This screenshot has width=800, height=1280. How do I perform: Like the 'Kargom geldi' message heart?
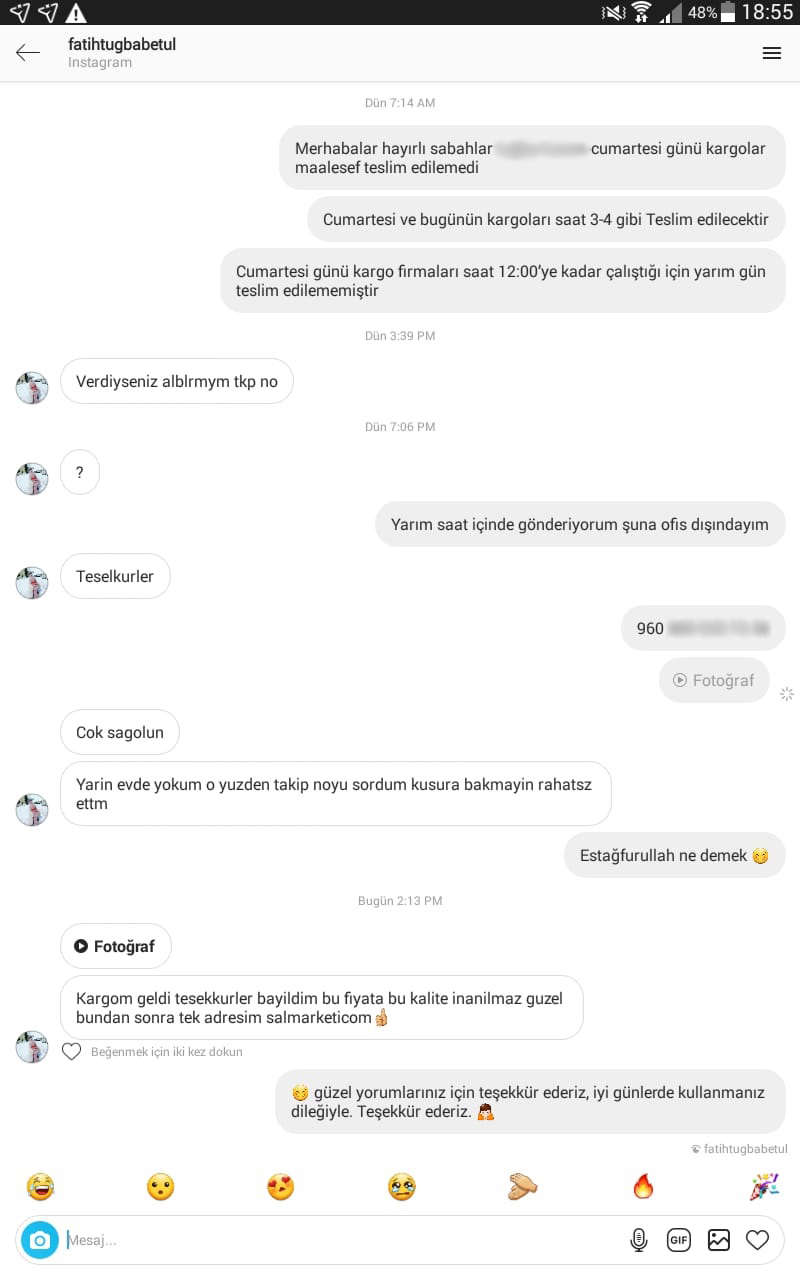(71, 1052)
